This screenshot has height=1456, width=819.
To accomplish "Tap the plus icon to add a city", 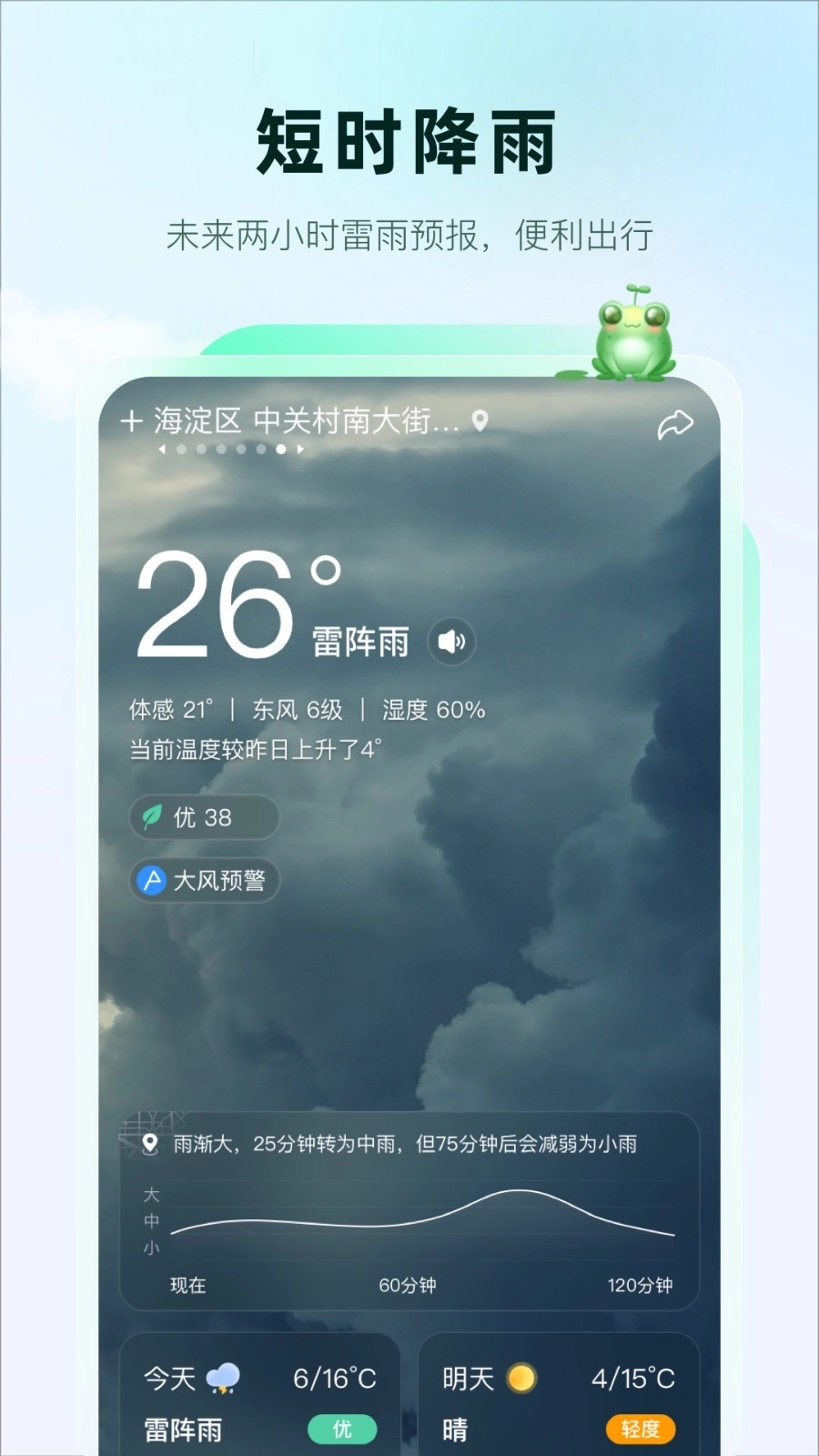I will click(130, 421).
